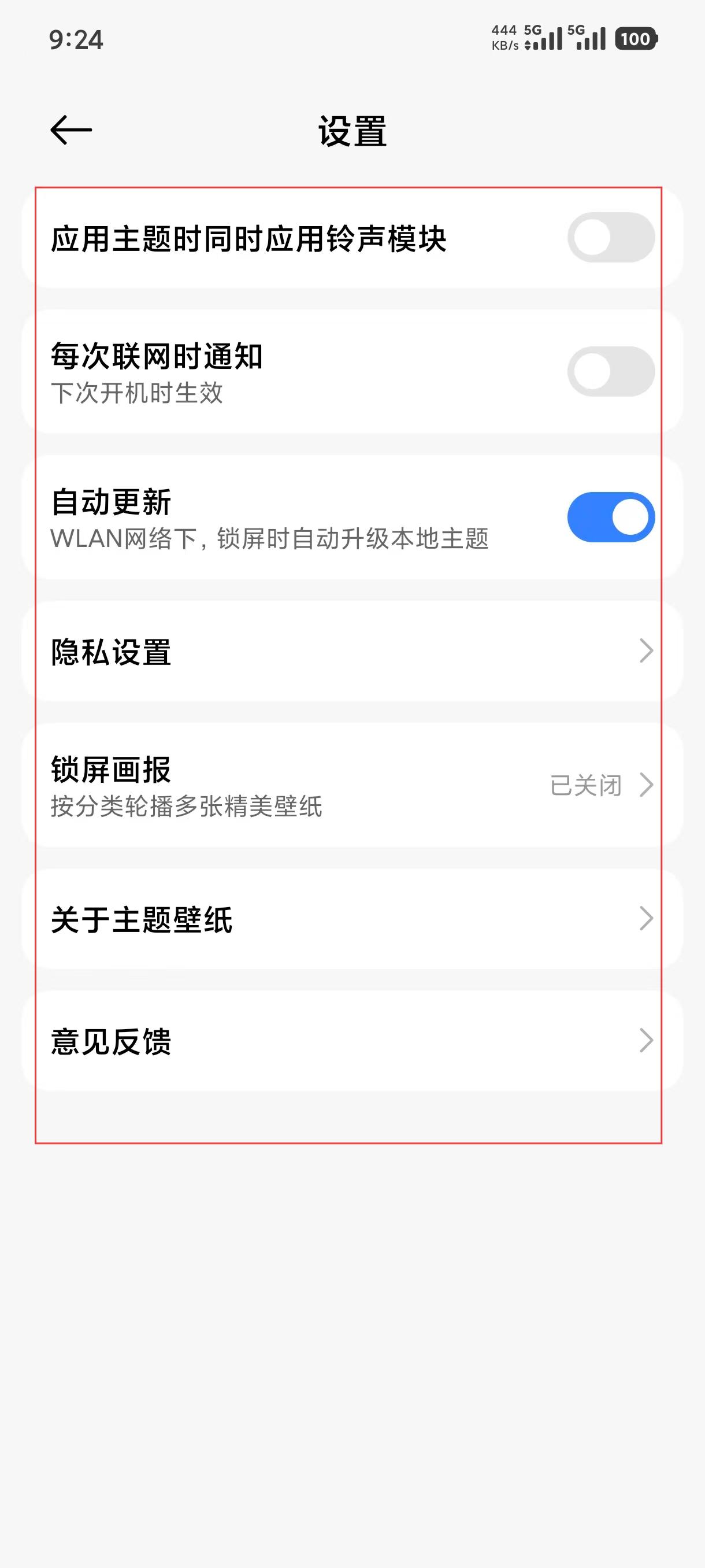The image size is (705, 1568).
Task: Turn on 每次联网时通知 toggle
Action: [610, 371]
